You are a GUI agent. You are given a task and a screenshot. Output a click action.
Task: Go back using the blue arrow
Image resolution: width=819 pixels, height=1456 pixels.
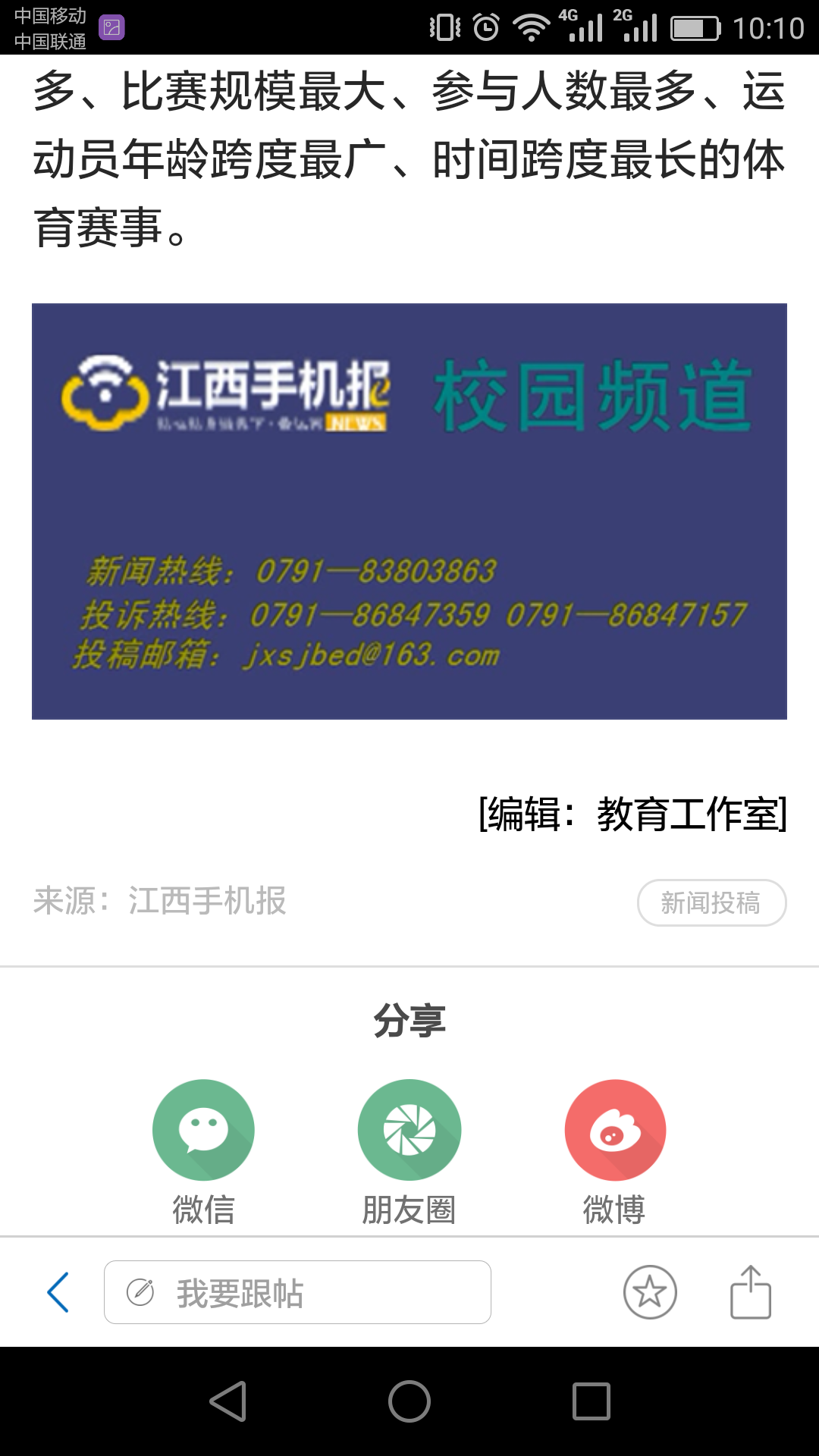click(x=58, y=1292)
